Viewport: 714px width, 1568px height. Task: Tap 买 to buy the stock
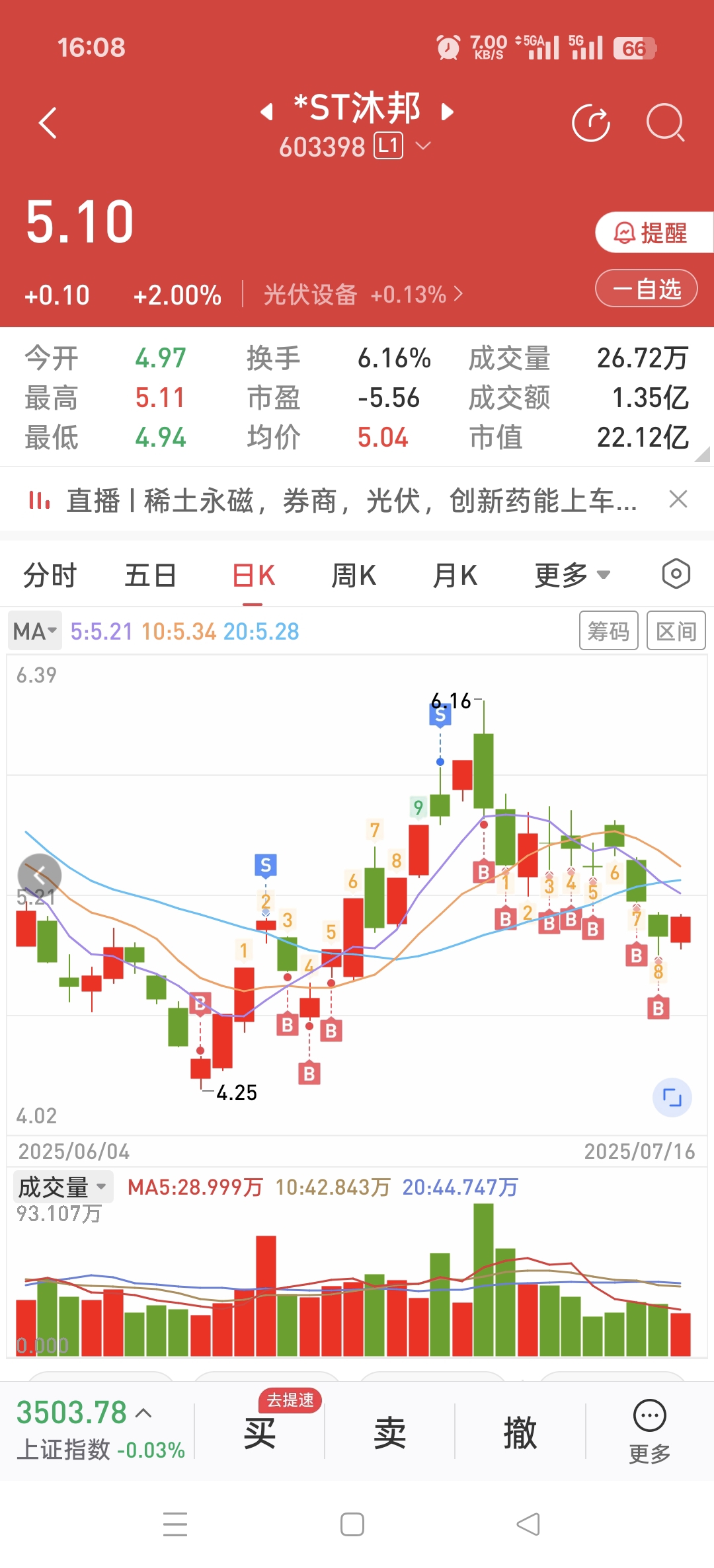[260, 1433]
